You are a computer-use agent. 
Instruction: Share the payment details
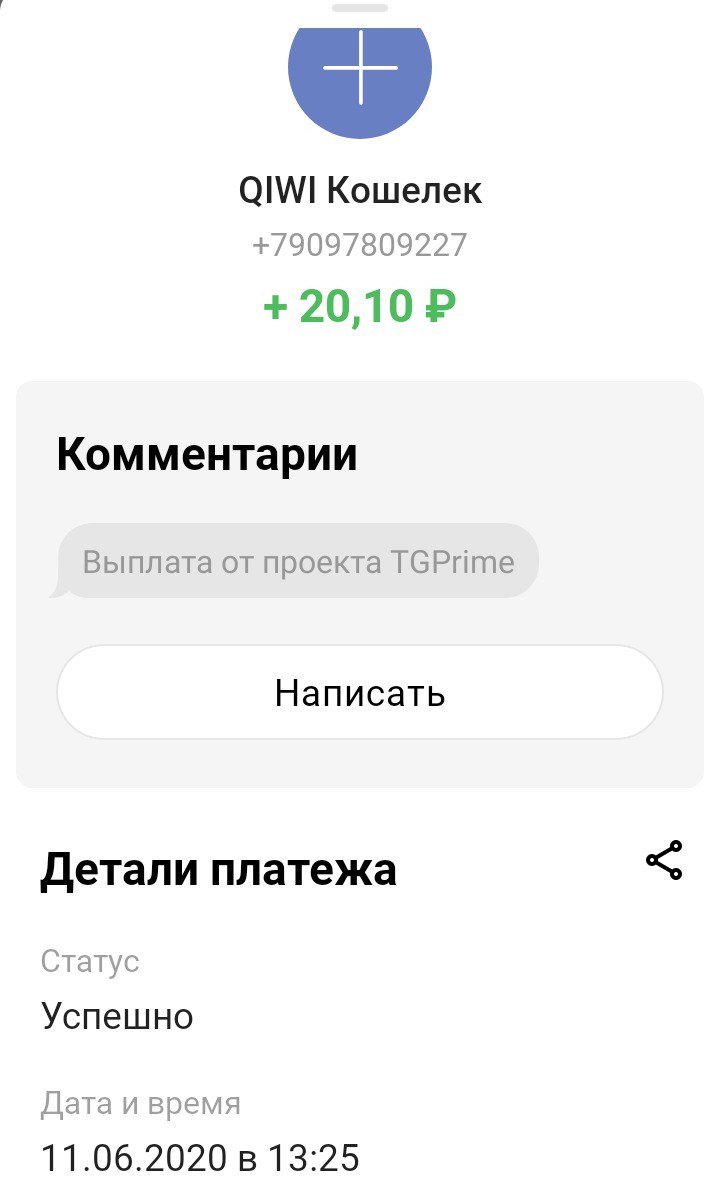point(664,860)
